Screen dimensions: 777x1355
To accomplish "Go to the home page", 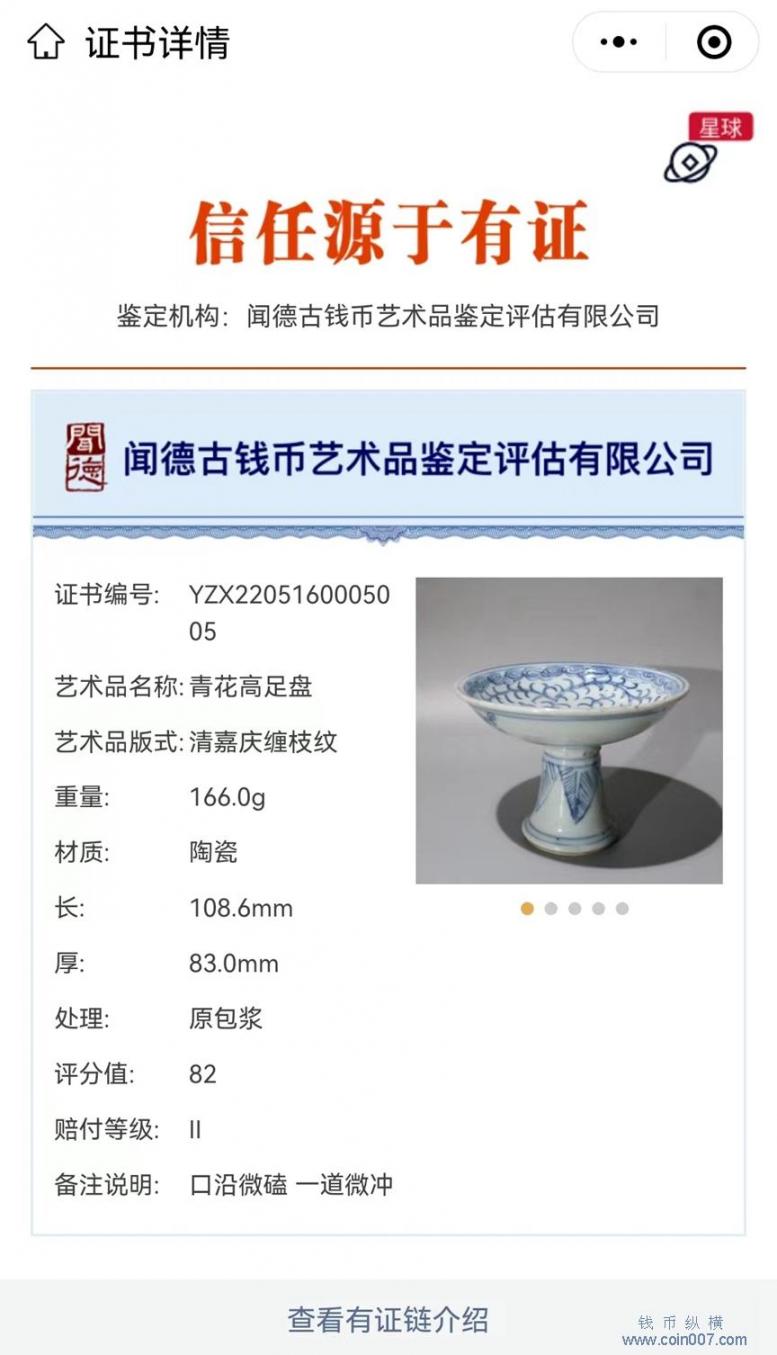I will [46, 42].
